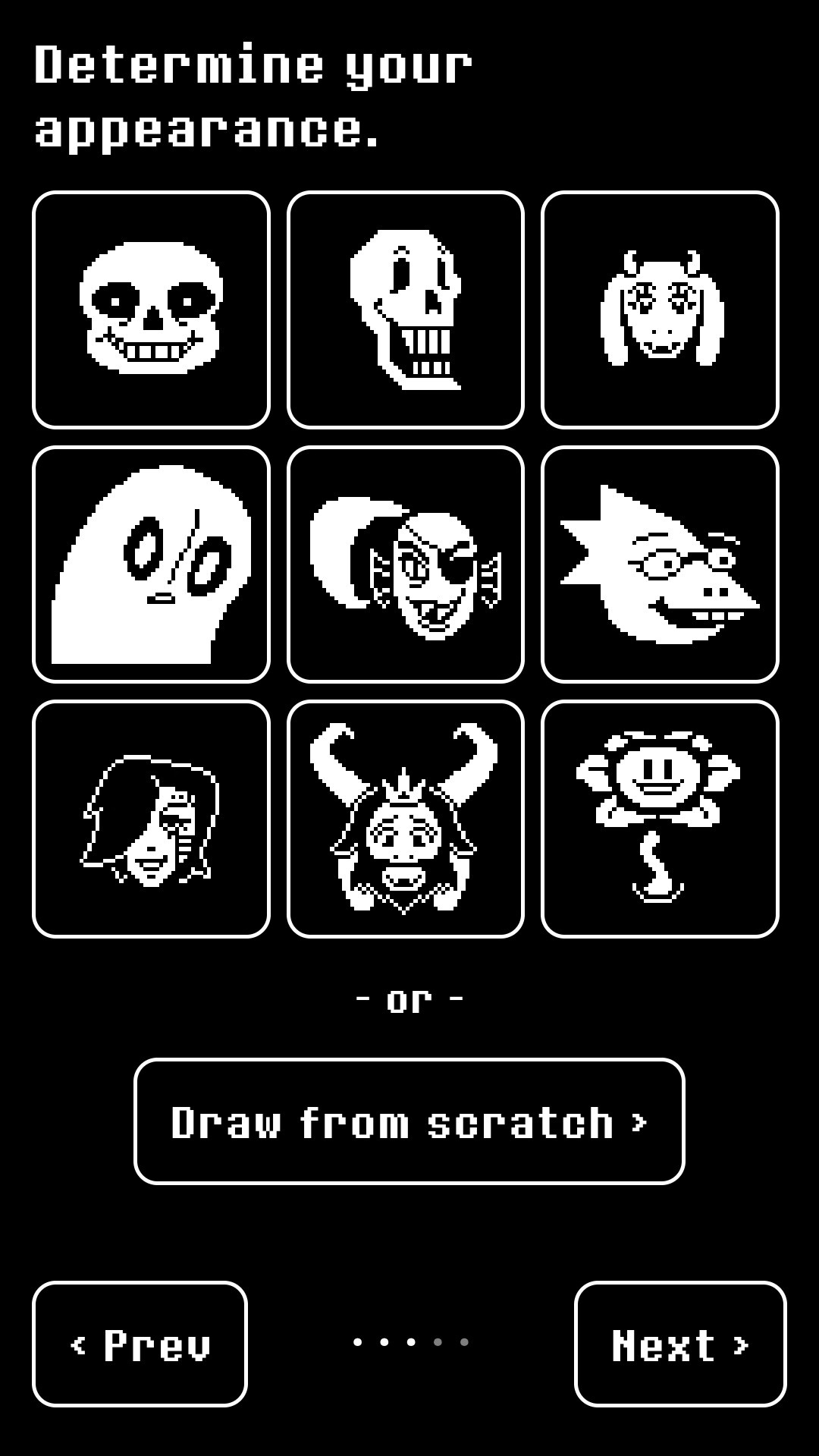Go back with the Prev button
The image size is (819, 1456).
pyautogui.click(x=140, y=1344)
